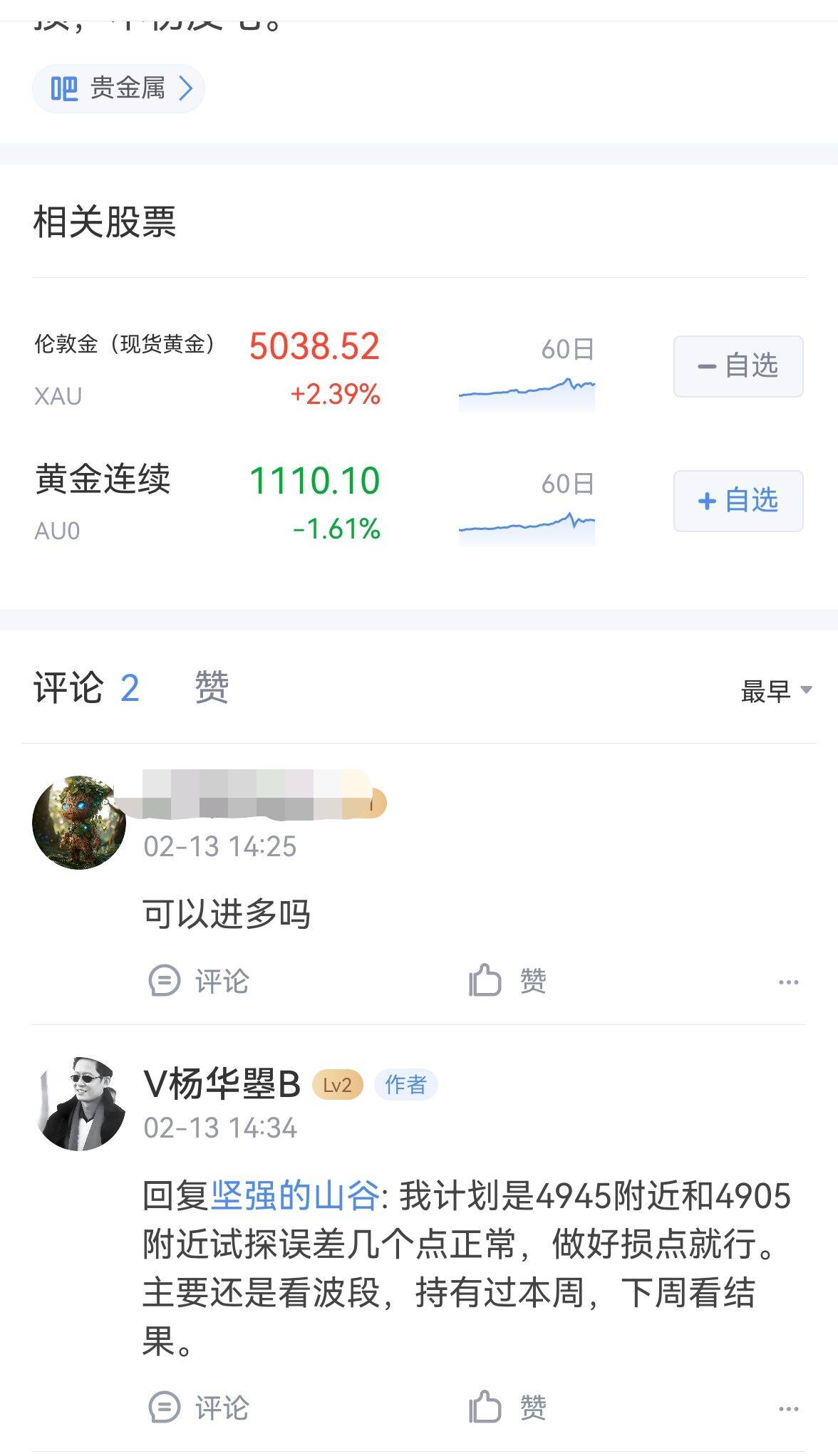Reply to the 可以进多吗 comment
Screen dimensions: 838x1456
click(x=199, y=982)
